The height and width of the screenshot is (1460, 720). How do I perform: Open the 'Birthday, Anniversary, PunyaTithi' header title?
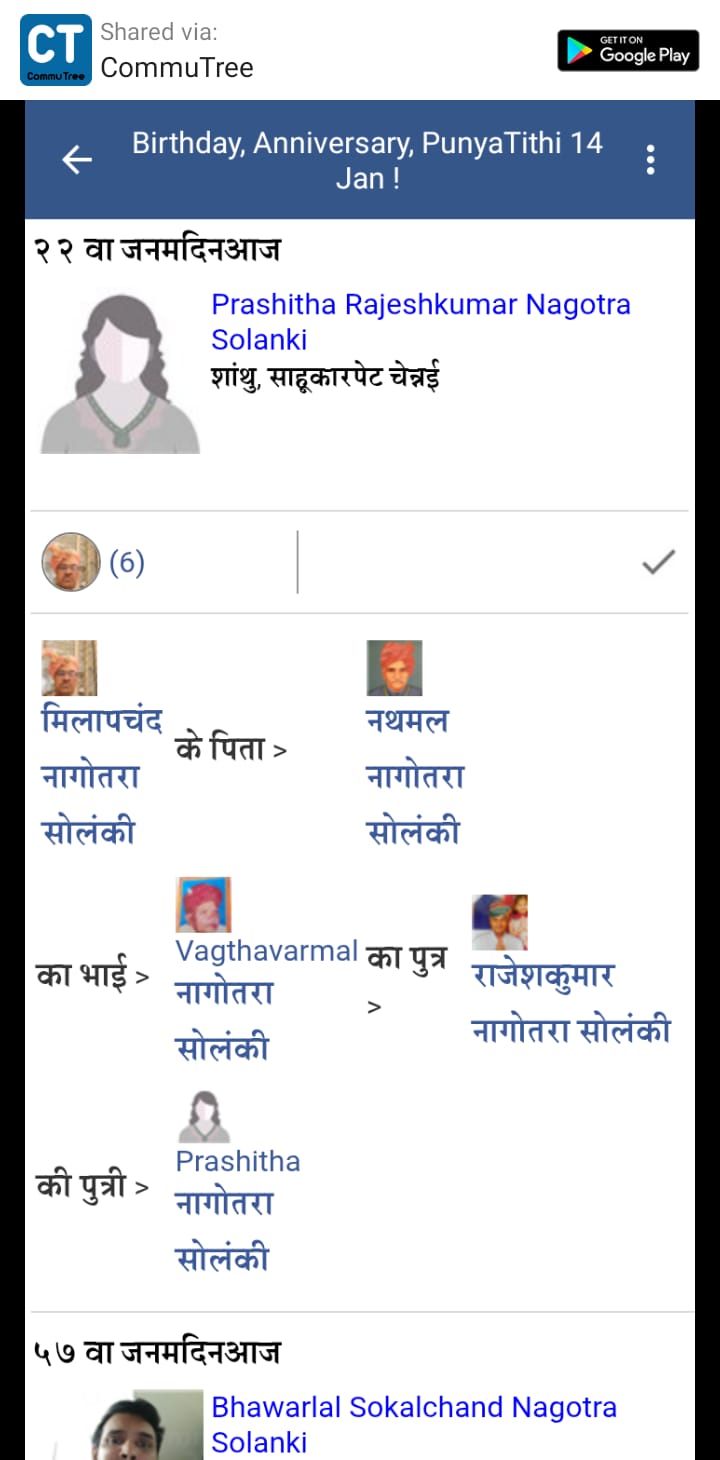[368, 160]
